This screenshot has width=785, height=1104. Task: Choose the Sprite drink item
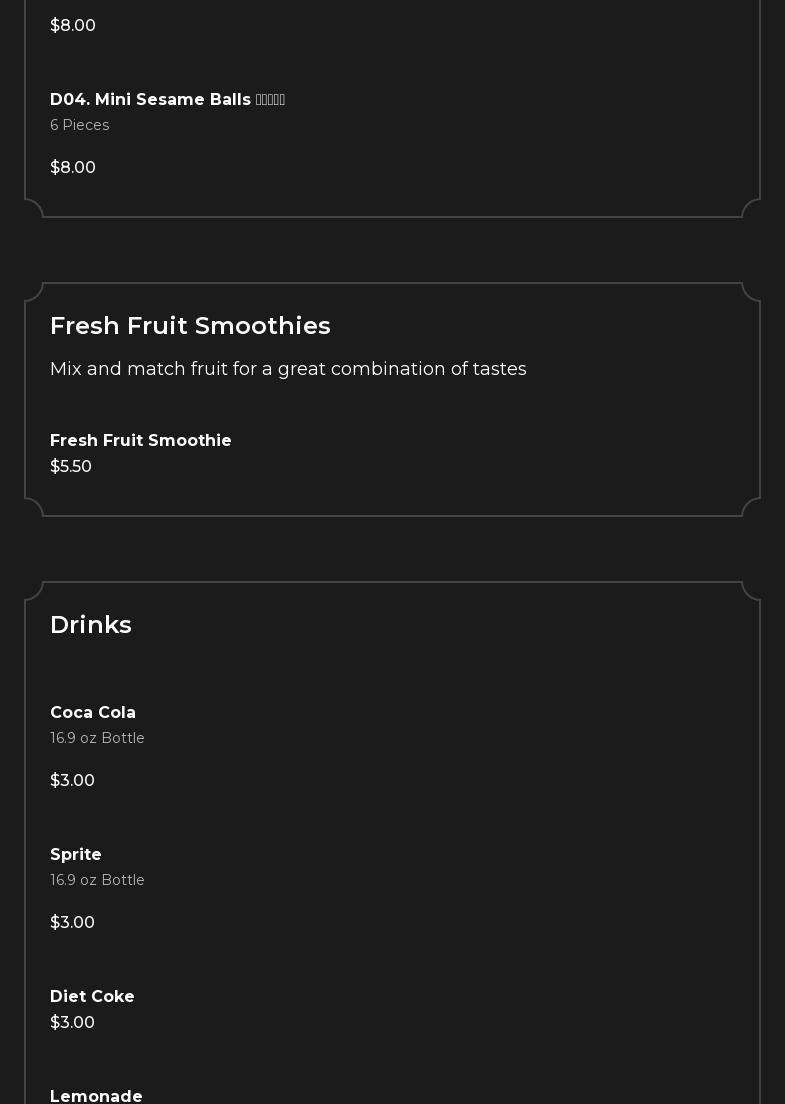[76, 855]
